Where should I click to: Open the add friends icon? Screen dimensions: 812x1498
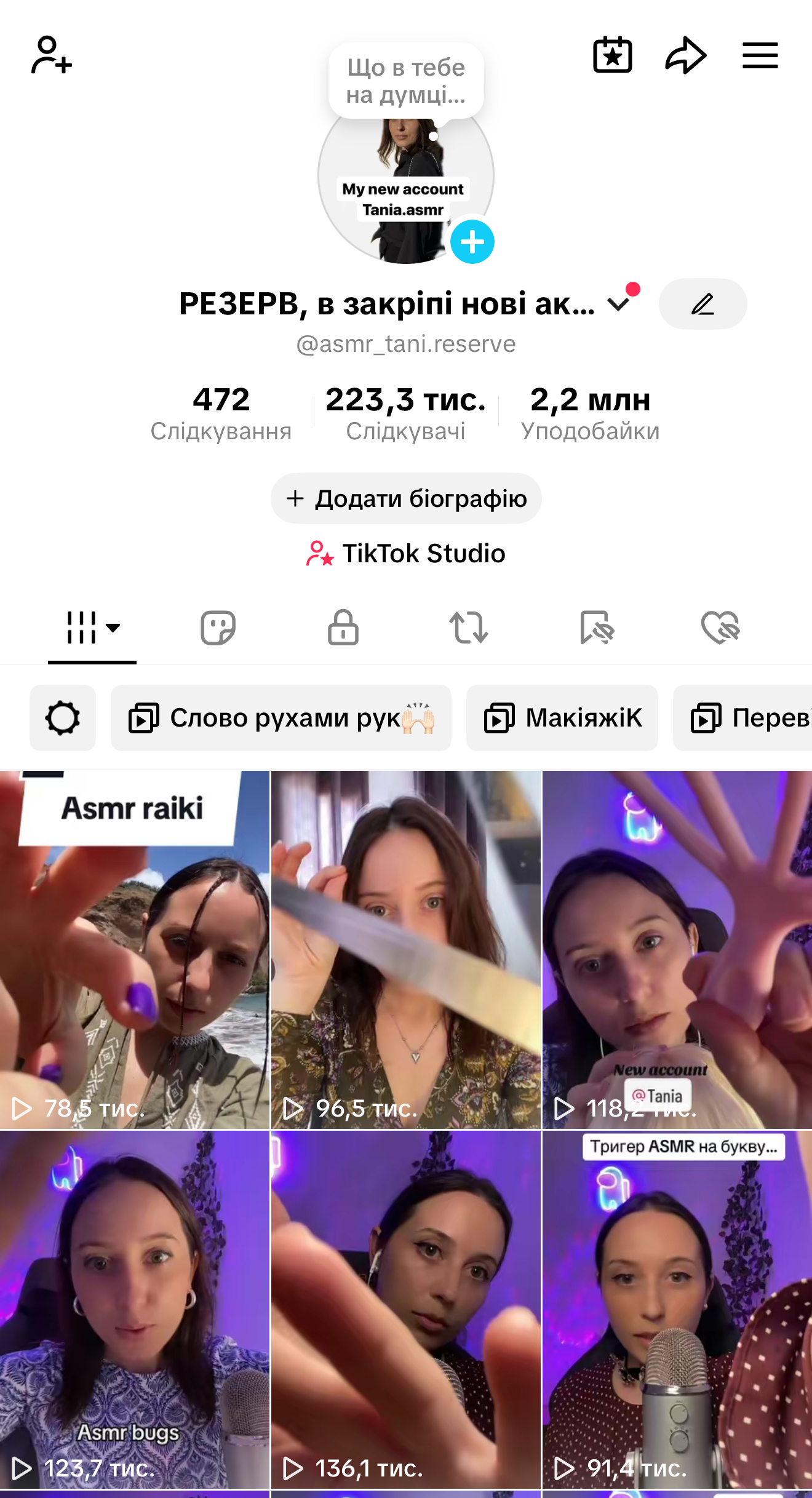pyautogui.click(x=50, y=55)
